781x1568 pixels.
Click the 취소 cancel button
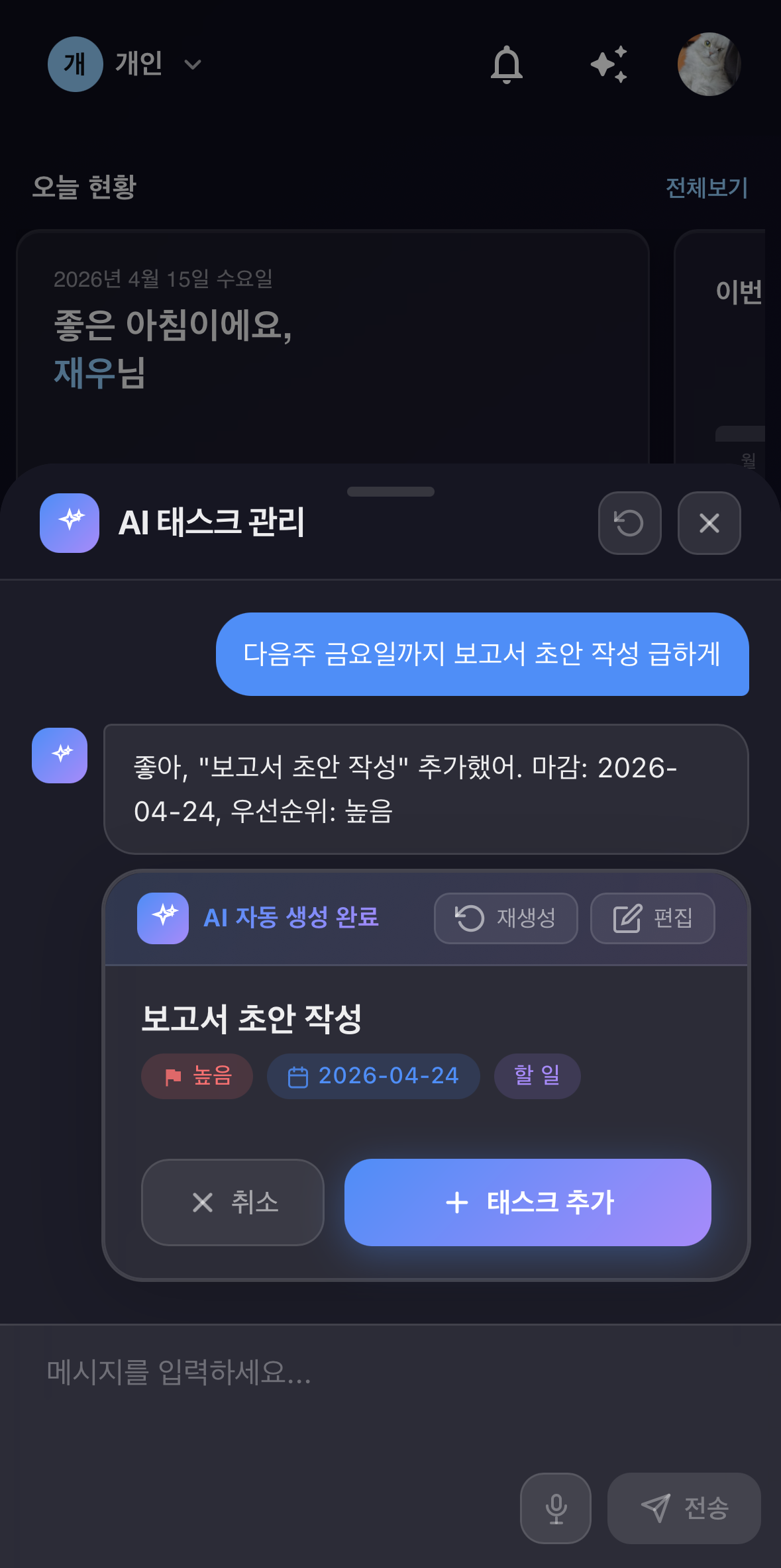tap(233, 1203)
